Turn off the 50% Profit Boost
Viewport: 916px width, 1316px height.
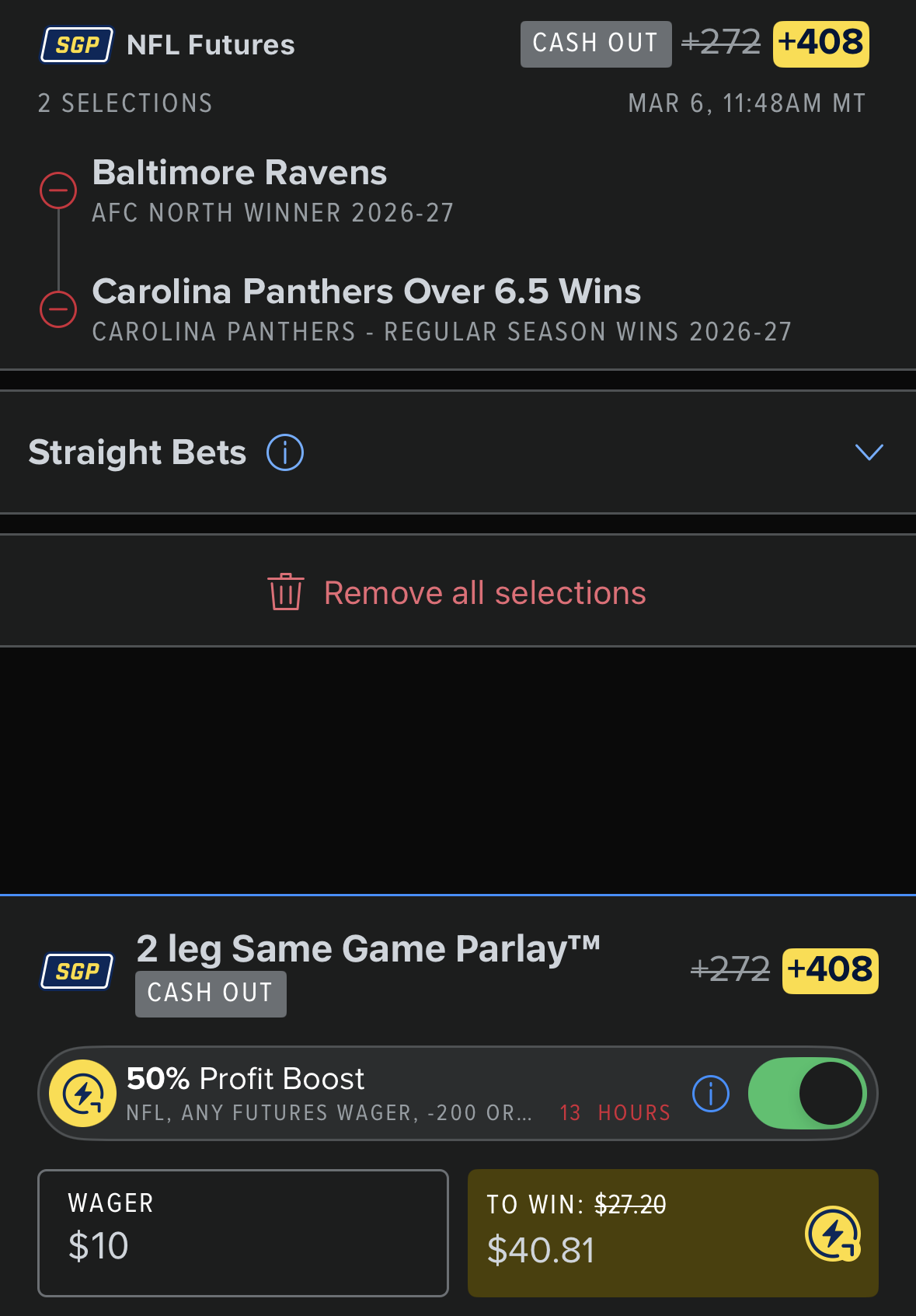tap(807, 1094)
